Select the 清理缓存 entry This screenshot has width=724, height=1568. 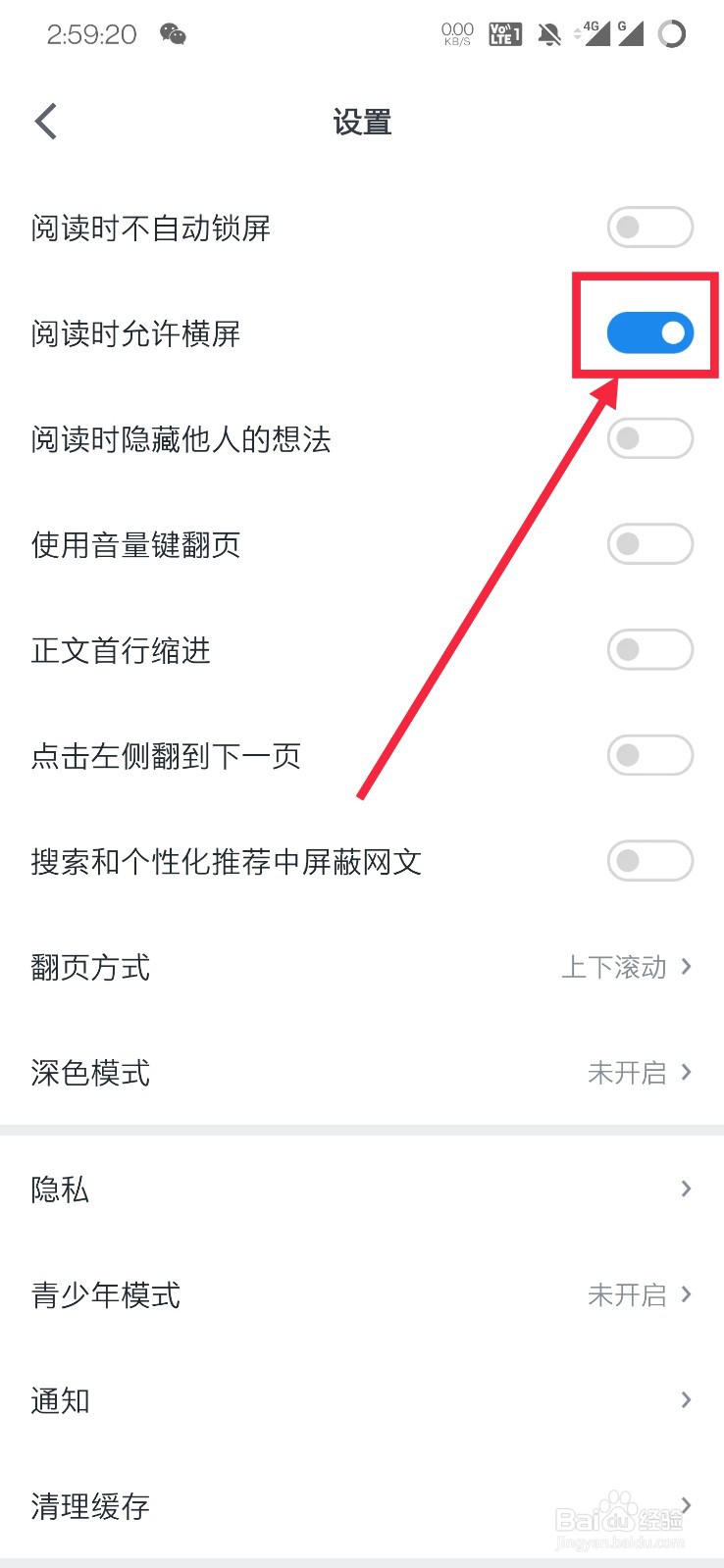pyautogui.click(x=362, y=1507)
